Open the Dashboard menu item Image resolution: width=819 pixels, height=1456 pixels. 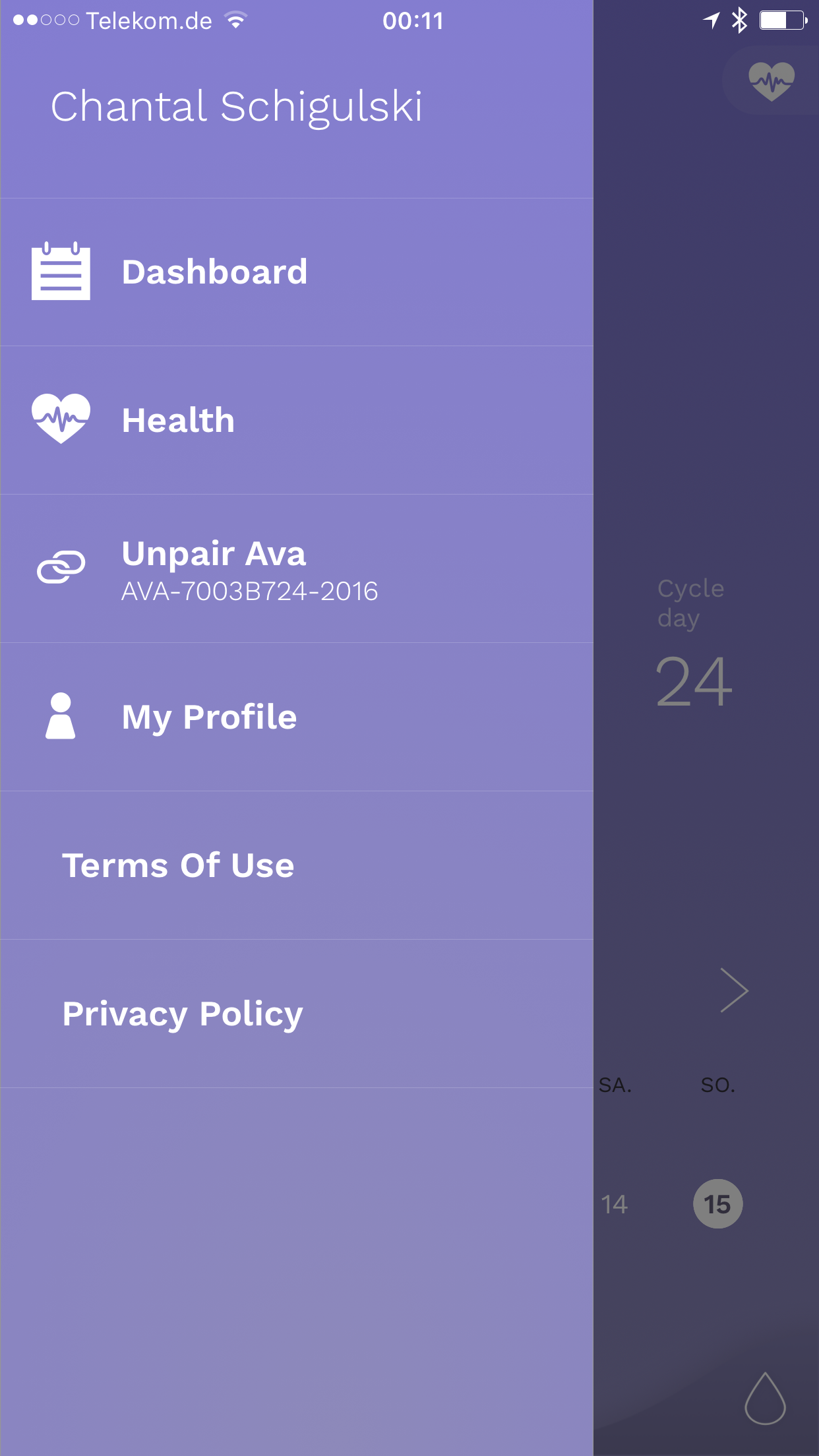(x=214, y=272)
